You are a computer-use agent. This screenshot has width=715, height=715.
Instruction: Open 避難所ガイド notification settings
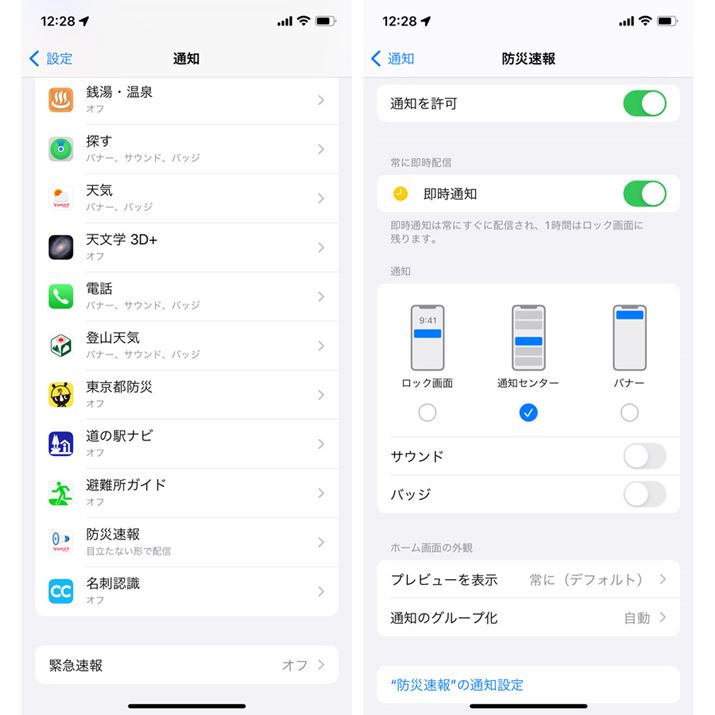click(186, 492)
